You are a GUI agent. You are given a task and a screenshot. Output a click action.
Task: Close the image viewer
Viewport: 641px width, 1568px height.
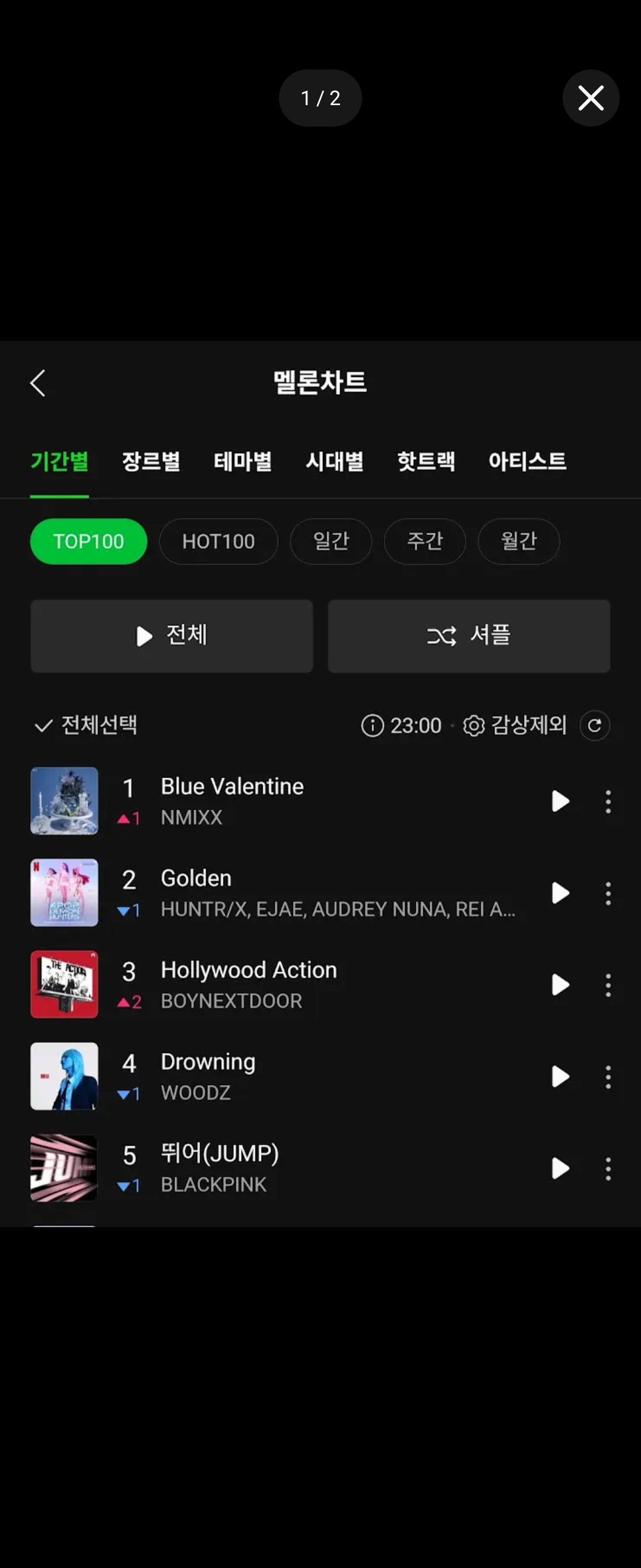coord(590,98)
